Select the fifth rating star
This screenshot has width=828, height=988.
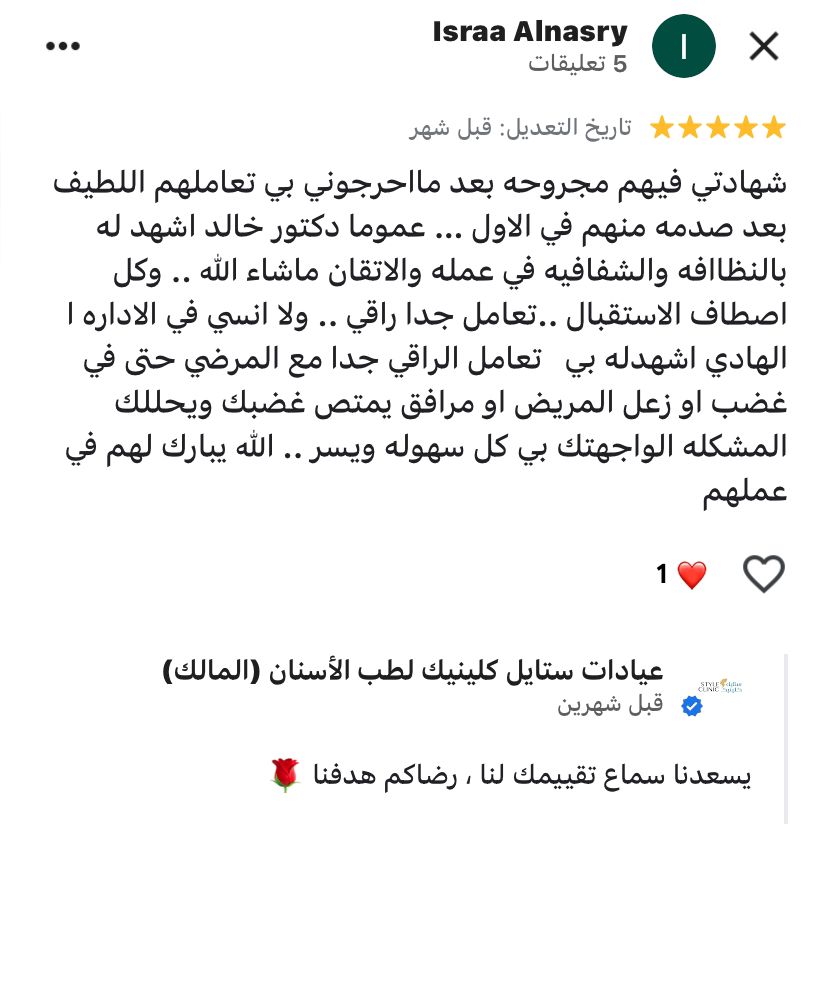(660, 127)
